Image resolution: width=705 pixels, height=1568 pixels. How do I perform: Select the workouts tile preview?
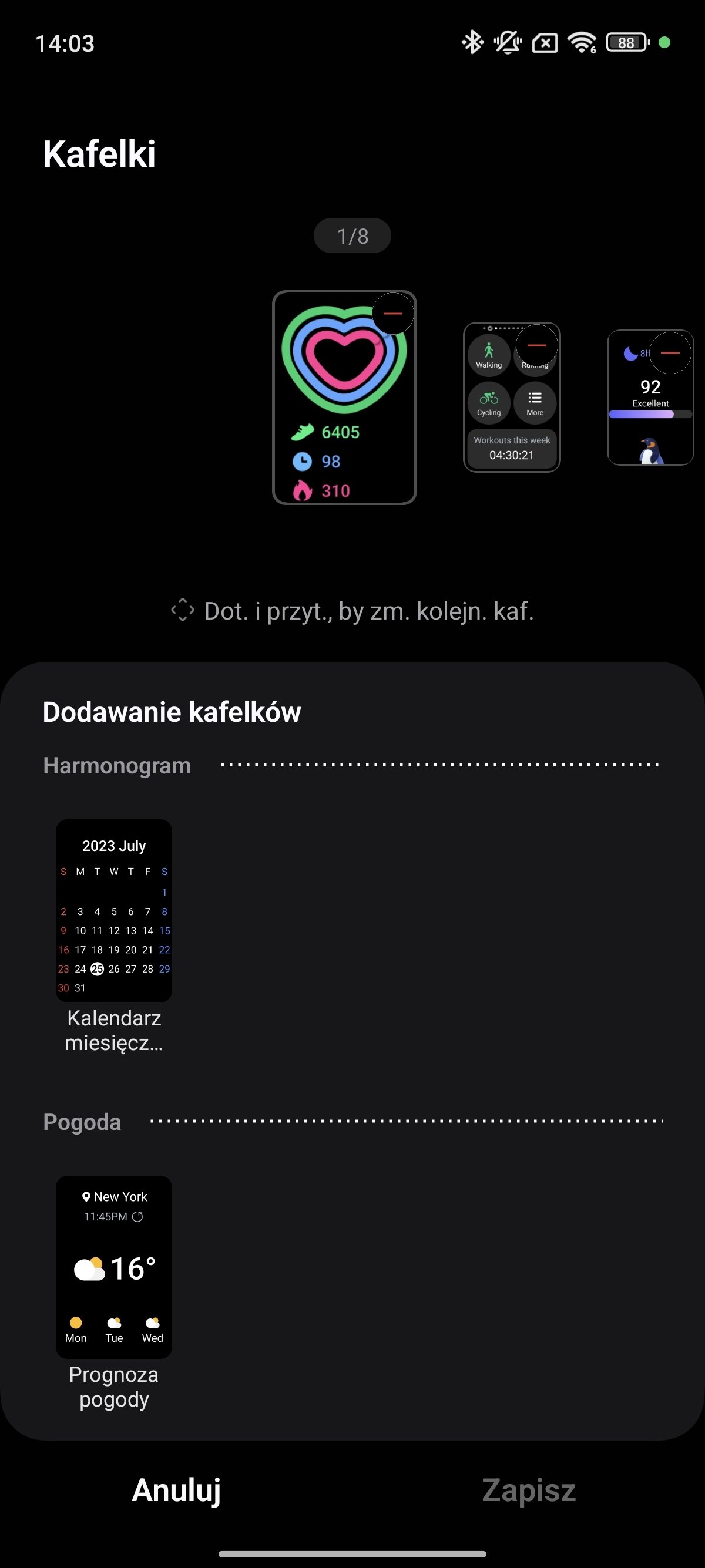(511, 397)
